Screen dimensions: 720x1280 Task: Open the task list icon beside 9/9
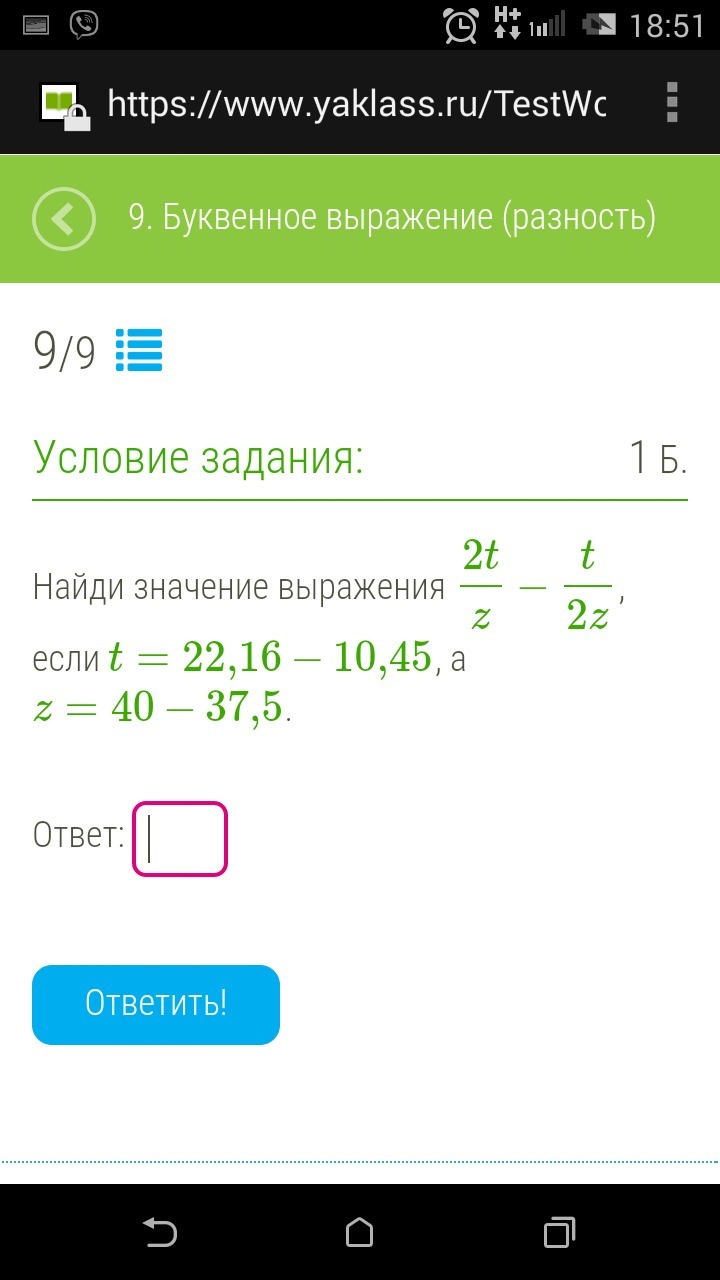[x=139, y=351]
